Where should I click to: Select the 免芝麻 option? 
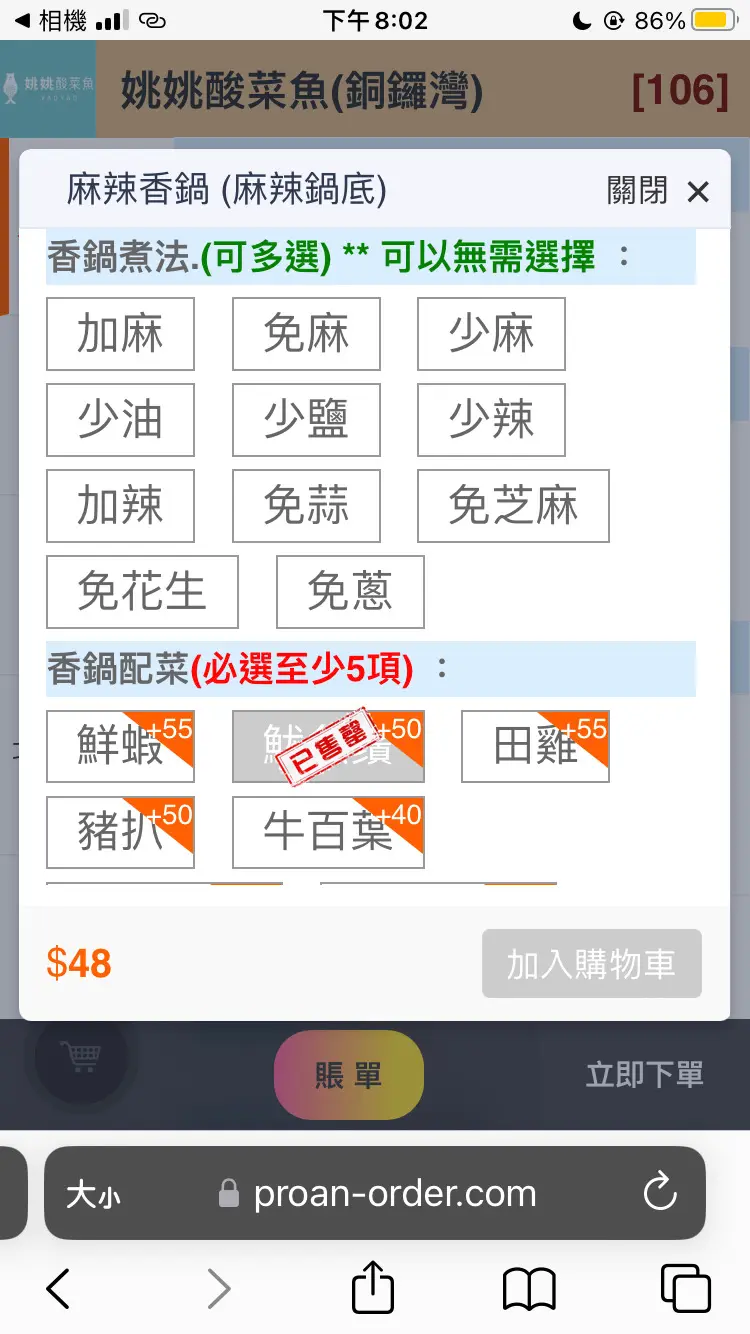[513, 506]
